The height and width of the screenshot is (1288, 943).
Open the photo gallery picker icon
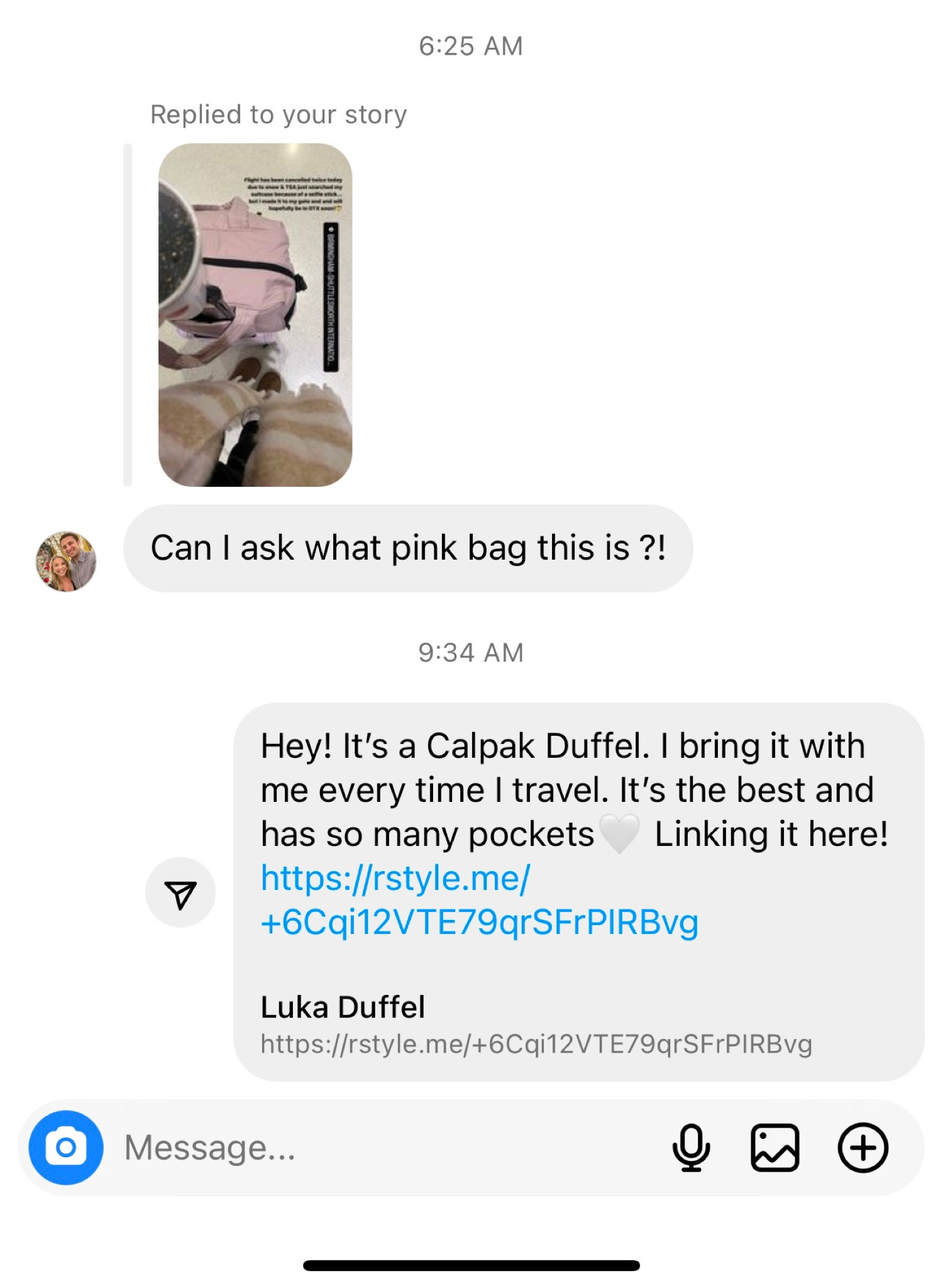click(775, 1147)
